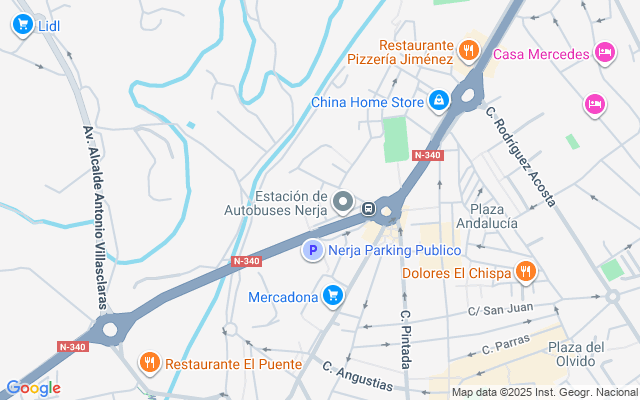
Task: Select Estación de Autobuses Nerja marker
Action: (x=343, y=203)
